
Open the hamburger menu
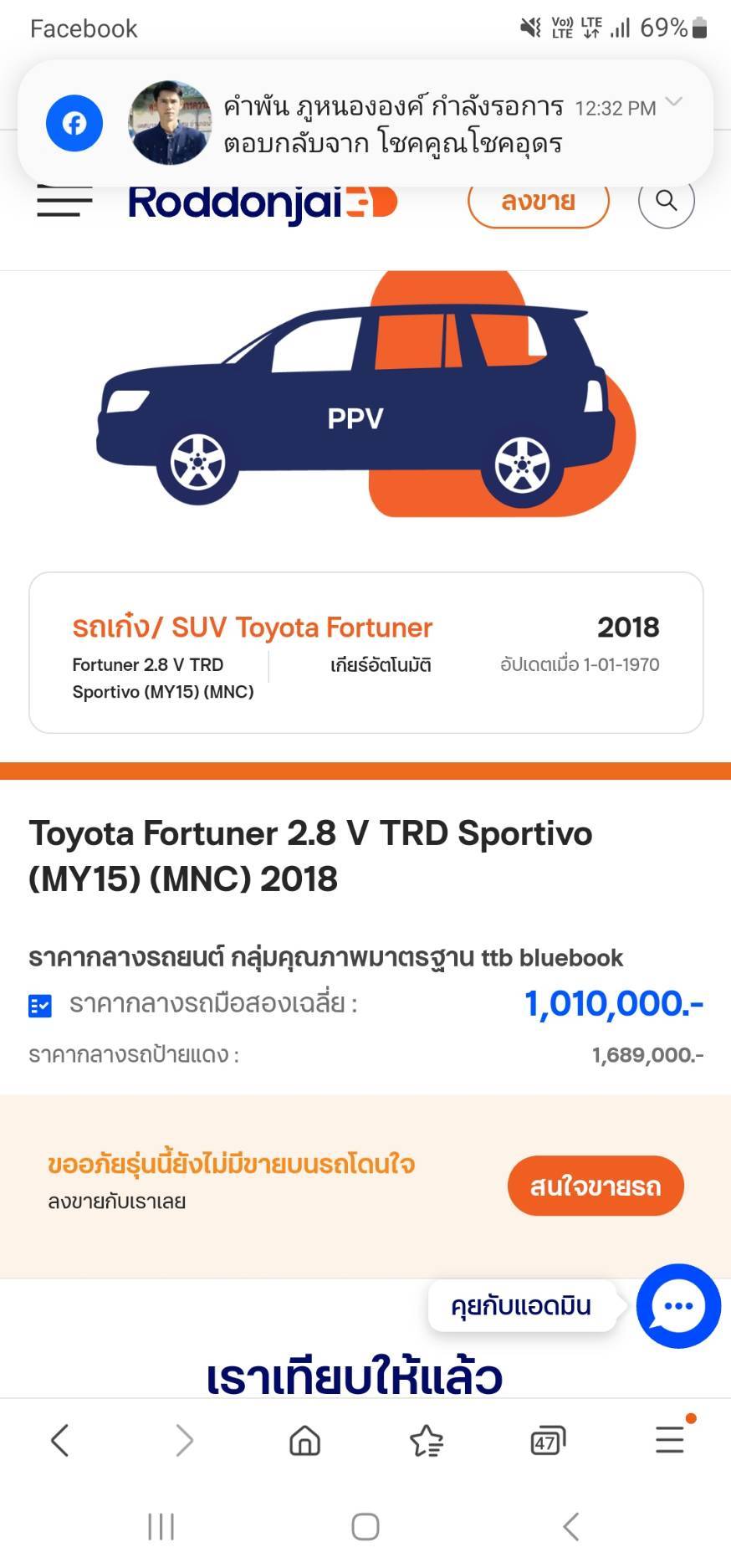64,202
